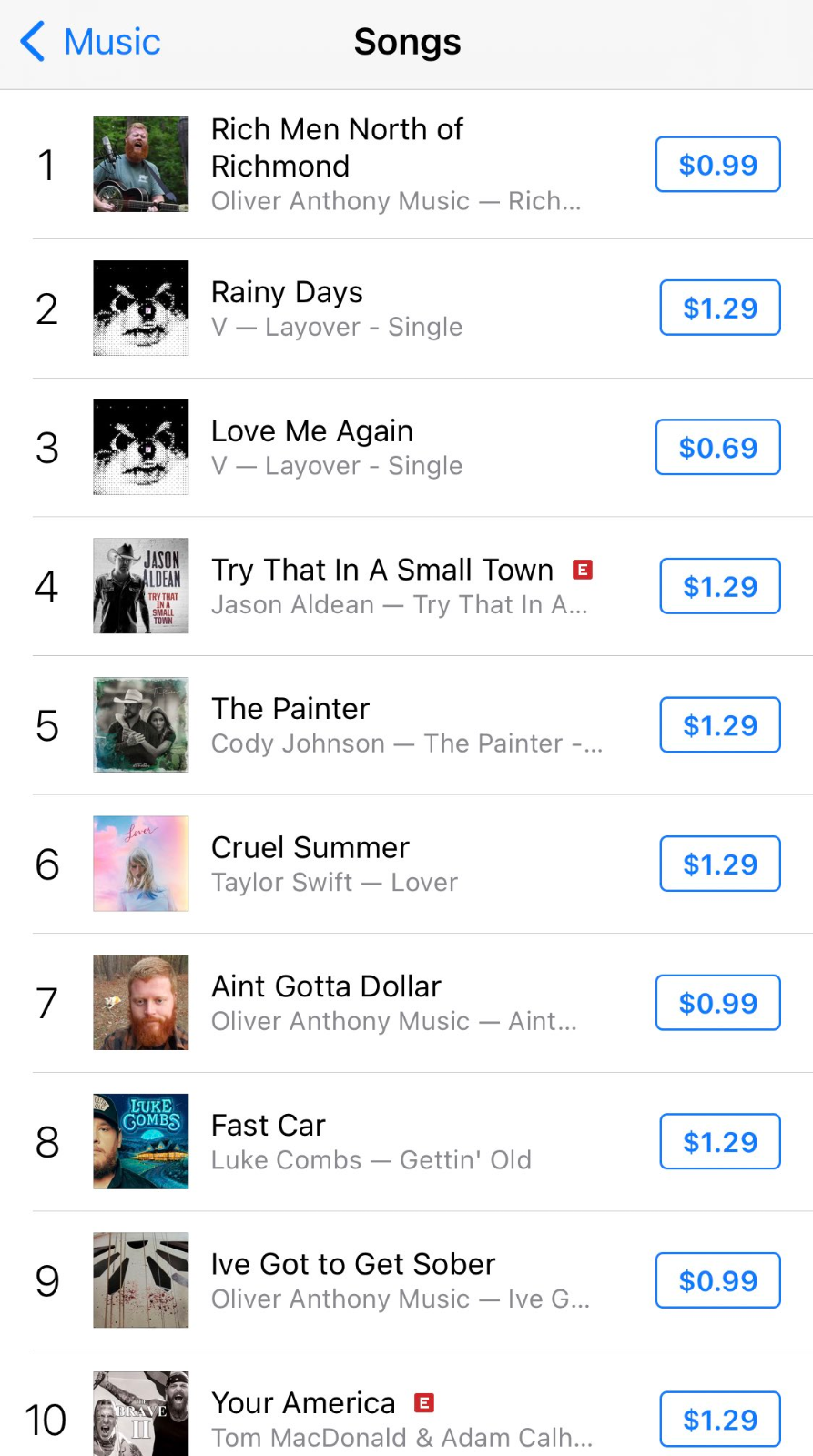Buy Cruel Summer for $1.29
Screen dimensions: 813x1456
click(719, 864)
